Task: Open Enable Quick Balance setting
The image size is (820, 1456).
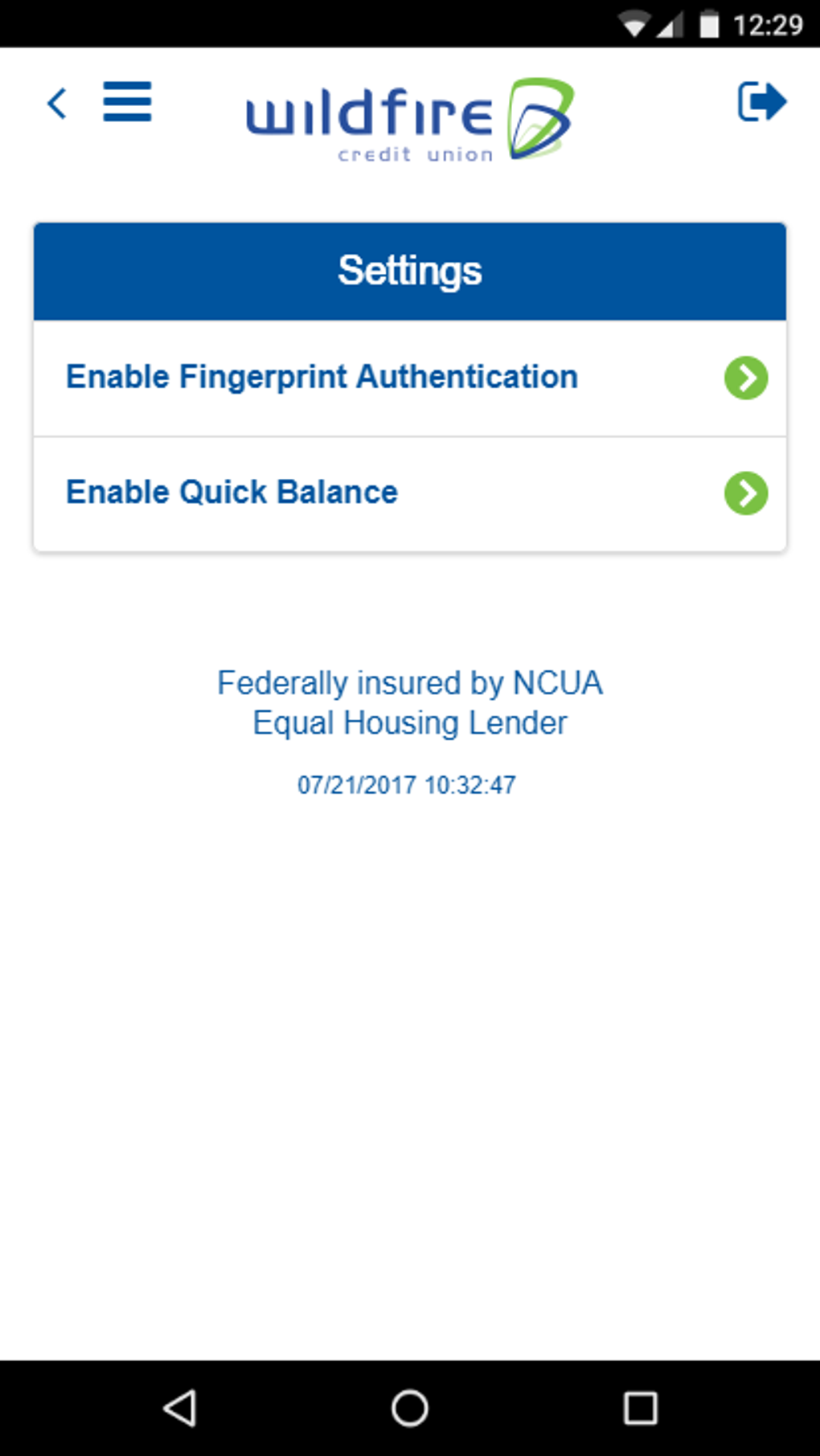Action: [x=409, y=493]
